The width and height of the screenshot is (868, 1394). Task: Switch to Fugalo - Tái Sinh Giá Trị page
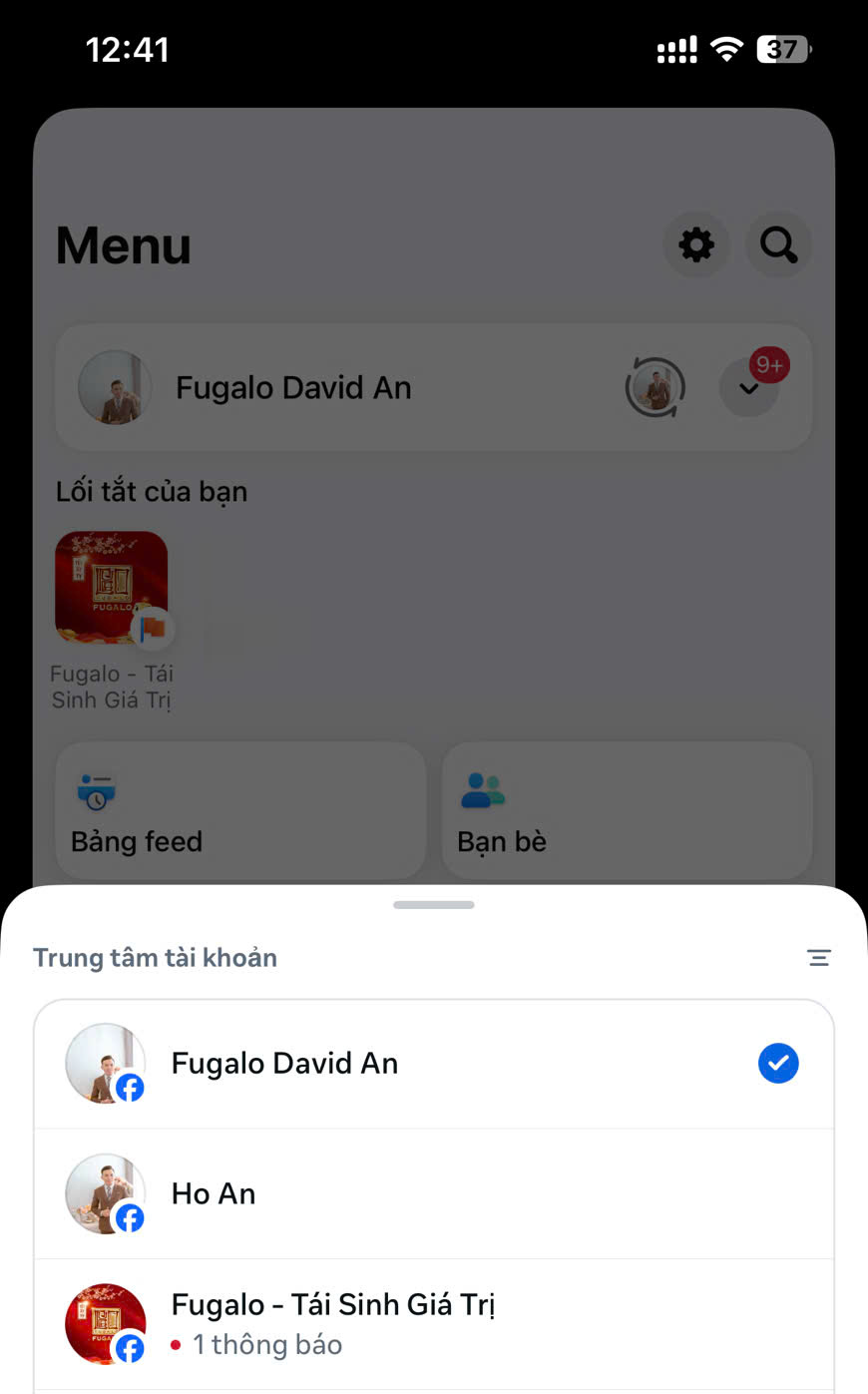pos(433,1323)
